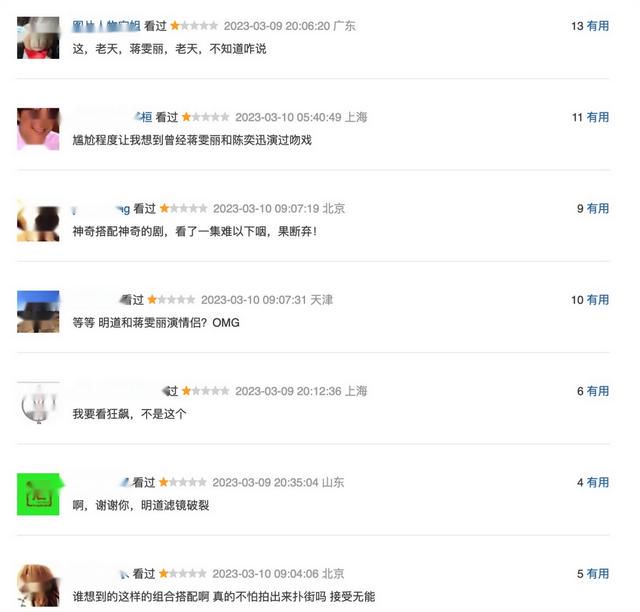Mark the 北京 09:07:19 comment as 有用
The height and width of the screenshot is (612, 640).
coord(597,208)
